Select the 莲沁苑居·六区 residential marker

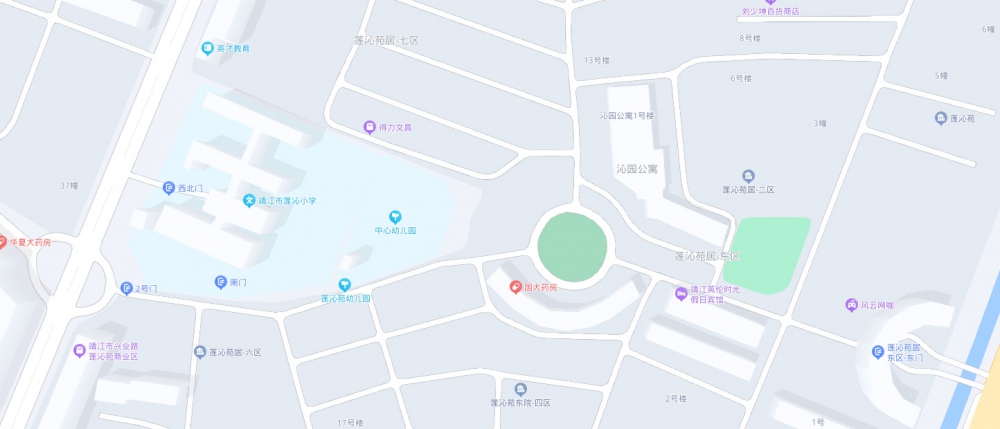pyautogui.click(x=200, y=352)
